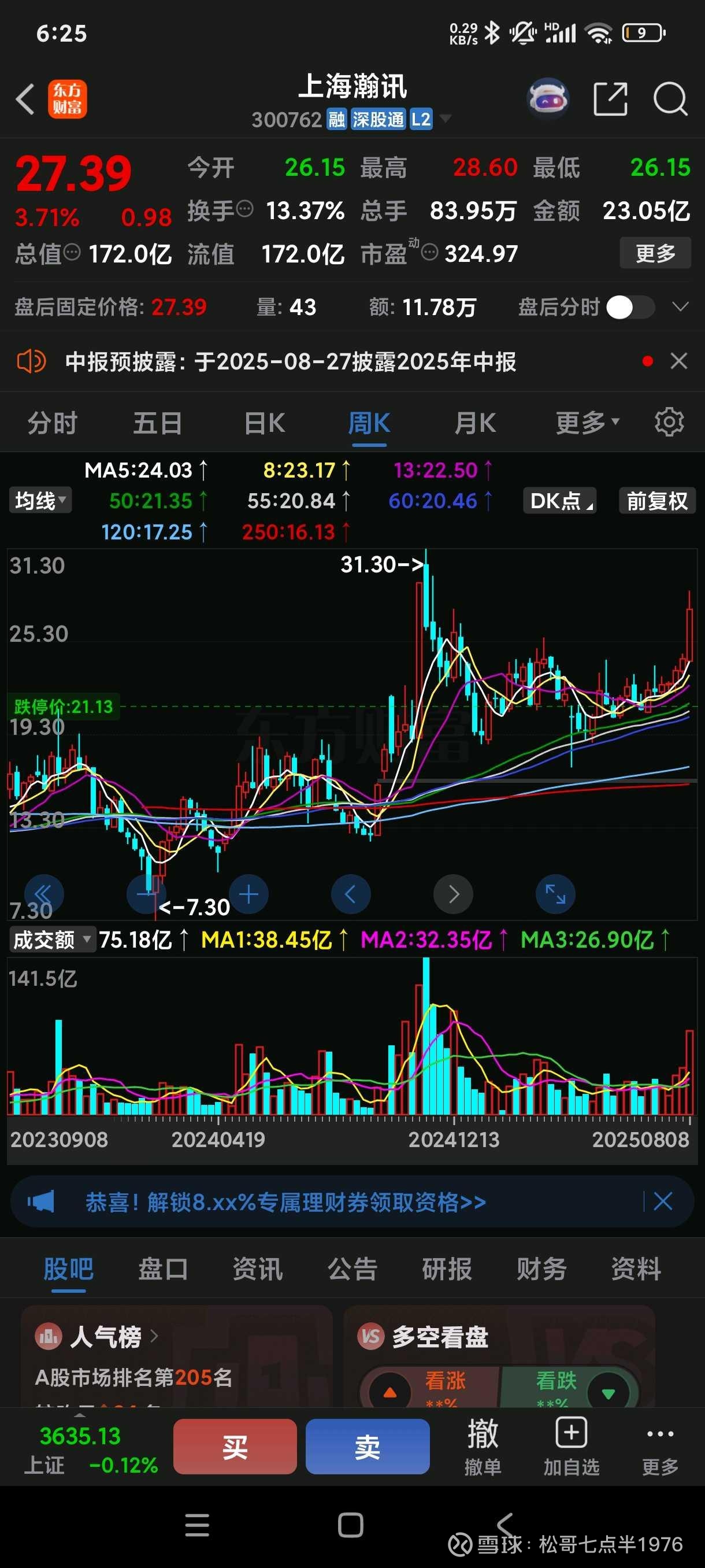Switch to the 分时 chart tab
Viewport: 705px width, 1568px height.
click(53, 423)
